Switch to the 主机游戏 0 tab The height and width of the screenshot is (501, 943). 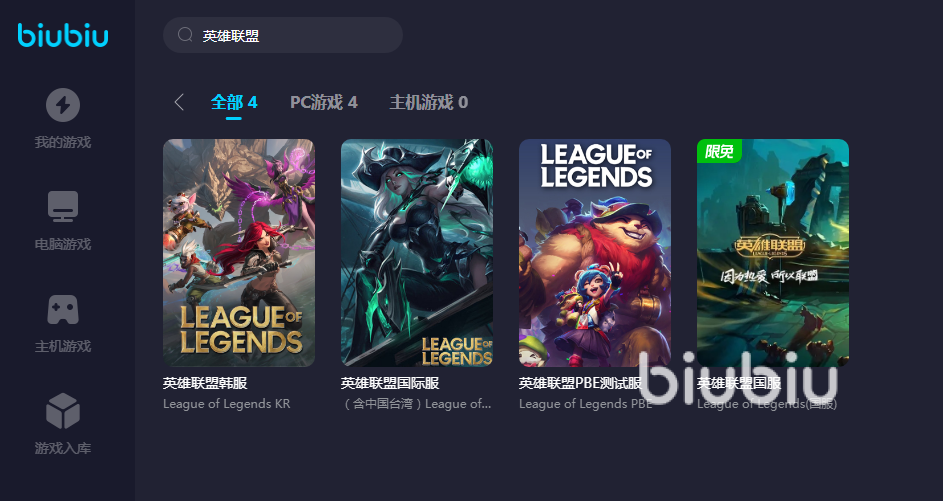[x=428, y=102]
